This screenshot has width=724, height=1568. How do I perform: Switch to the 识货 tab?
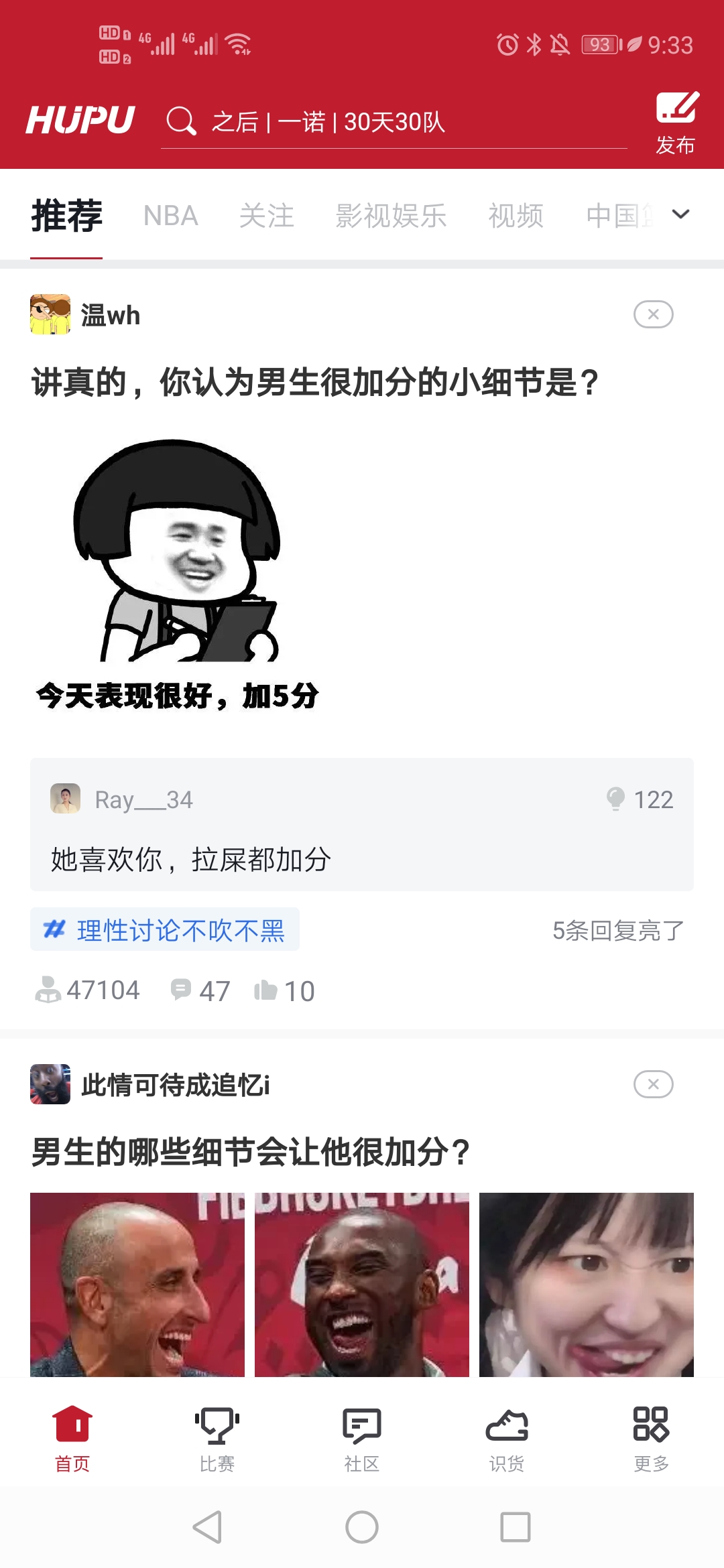pos(507,1438)
